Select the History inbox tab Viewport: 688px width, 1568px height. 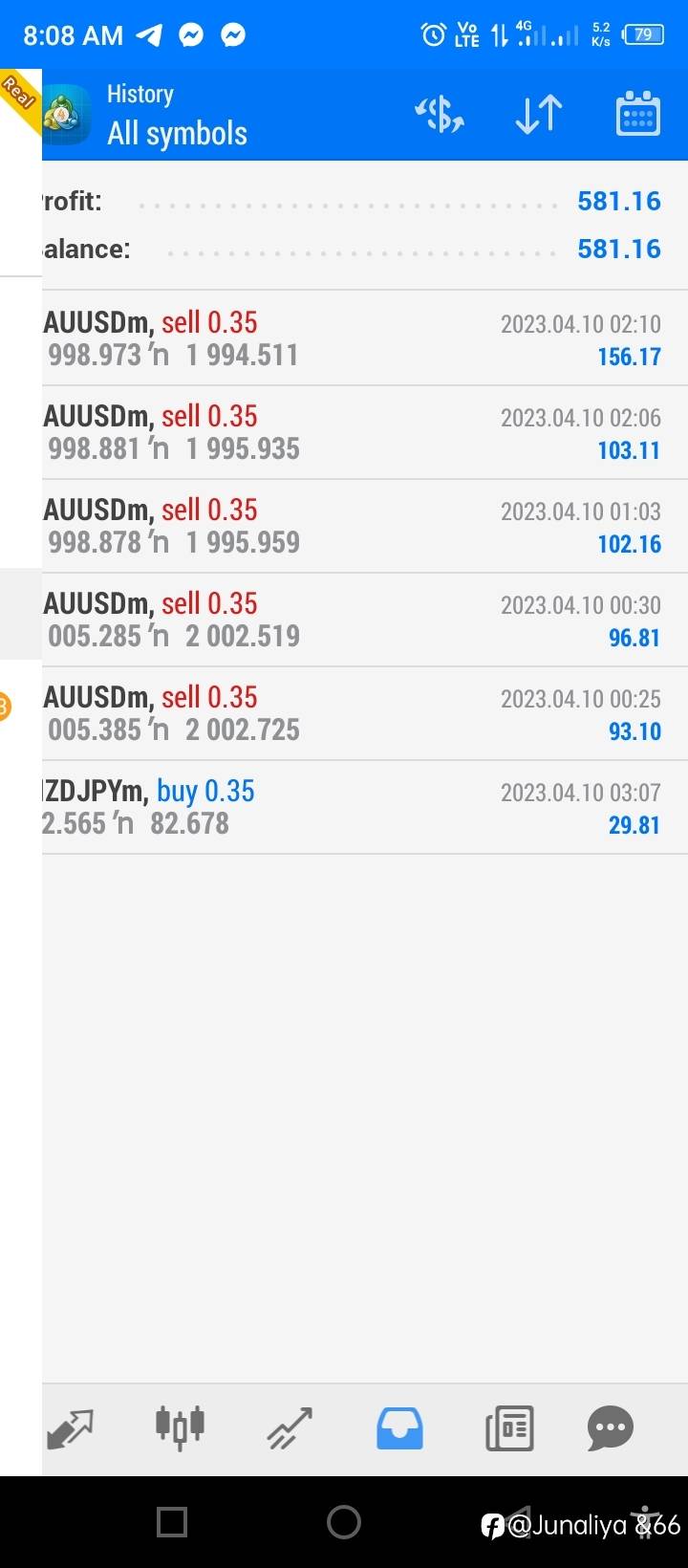tap(399, 1429)
